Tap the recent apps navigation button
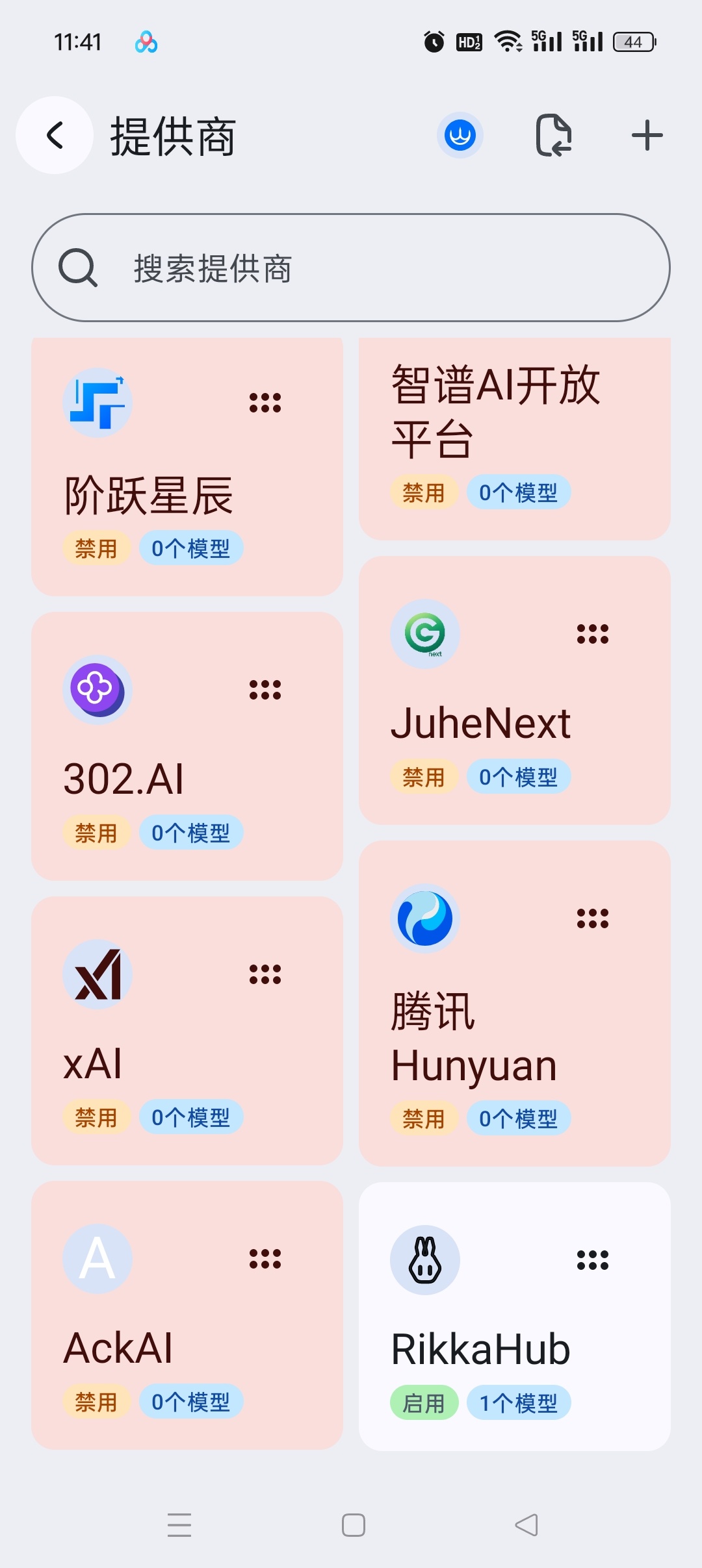The width and height of the screenshot is (702, 1568). click(178, 1524)
